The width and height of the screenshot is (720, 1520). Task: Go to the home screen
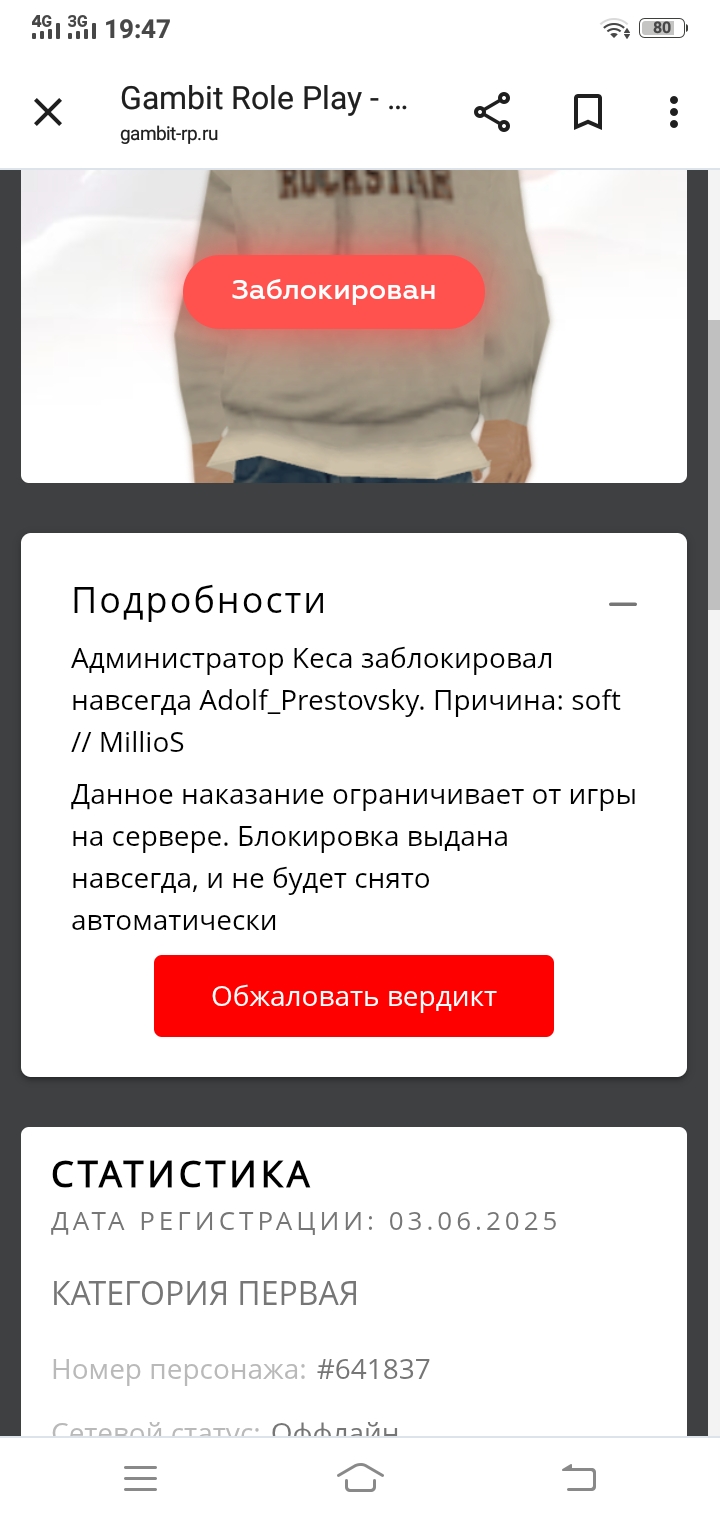[x=360, y=1478]
